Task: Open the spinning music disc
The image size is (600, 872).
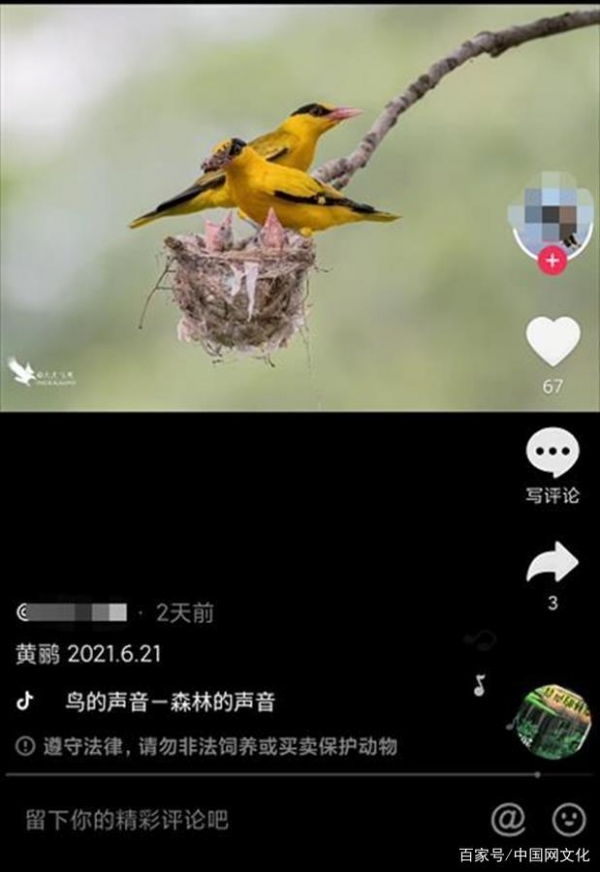Action: tap(549, 720)
